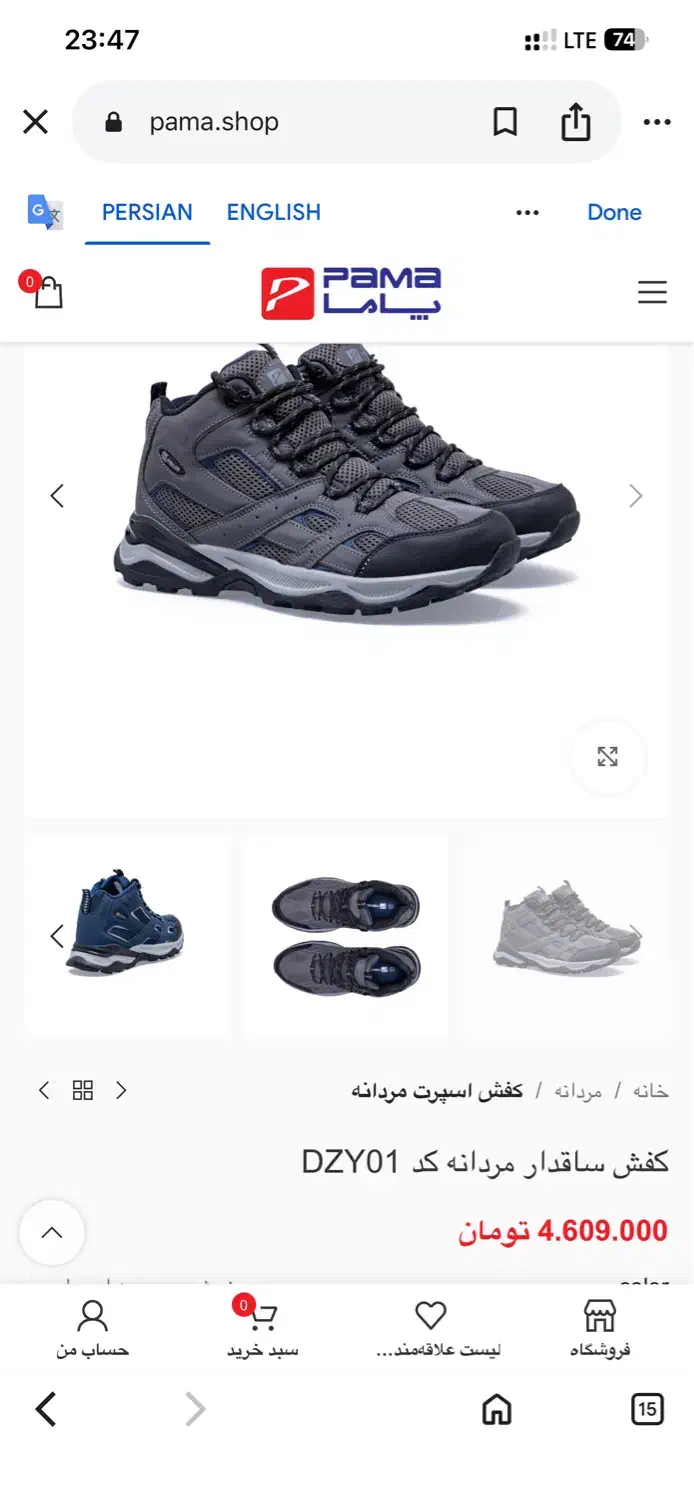Tap Done on the translate bar
Viewport: 694px width, 1500px height.
click(x=614, y=212)
